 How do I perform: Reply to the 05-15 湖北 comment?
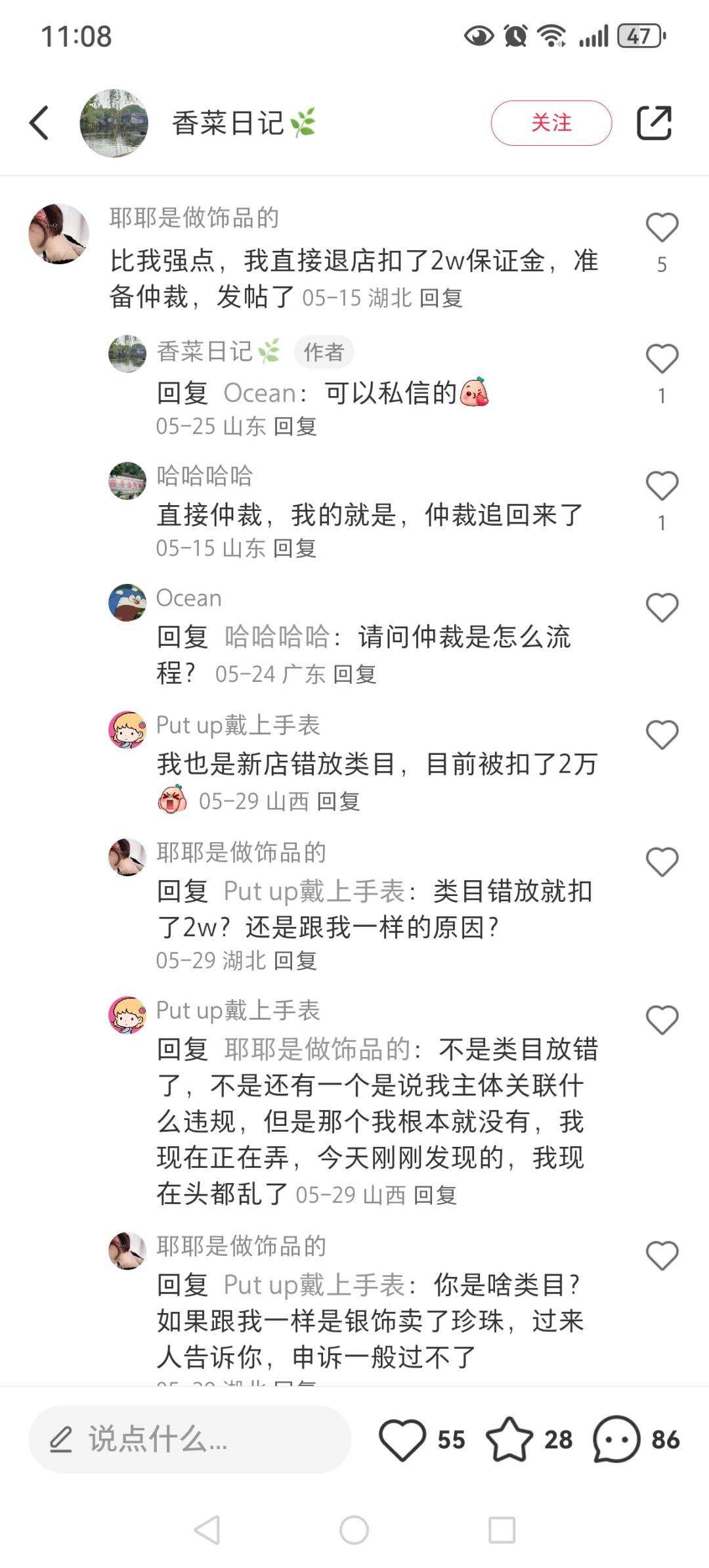point(440,298)
